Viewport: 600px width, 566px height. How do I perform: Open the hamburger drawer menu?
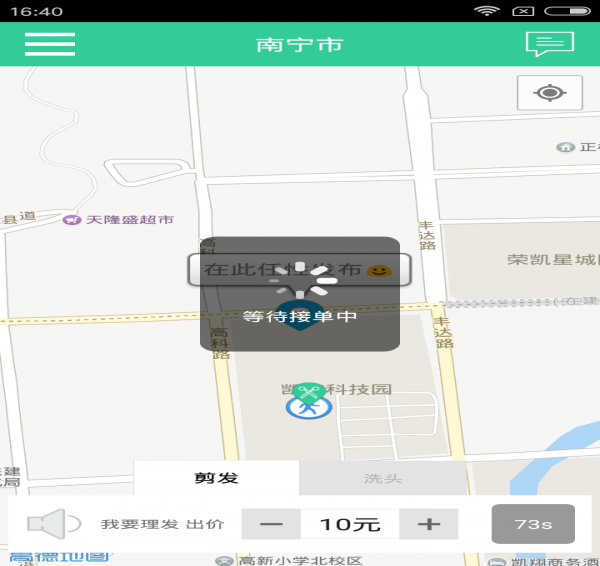point(50,44)
